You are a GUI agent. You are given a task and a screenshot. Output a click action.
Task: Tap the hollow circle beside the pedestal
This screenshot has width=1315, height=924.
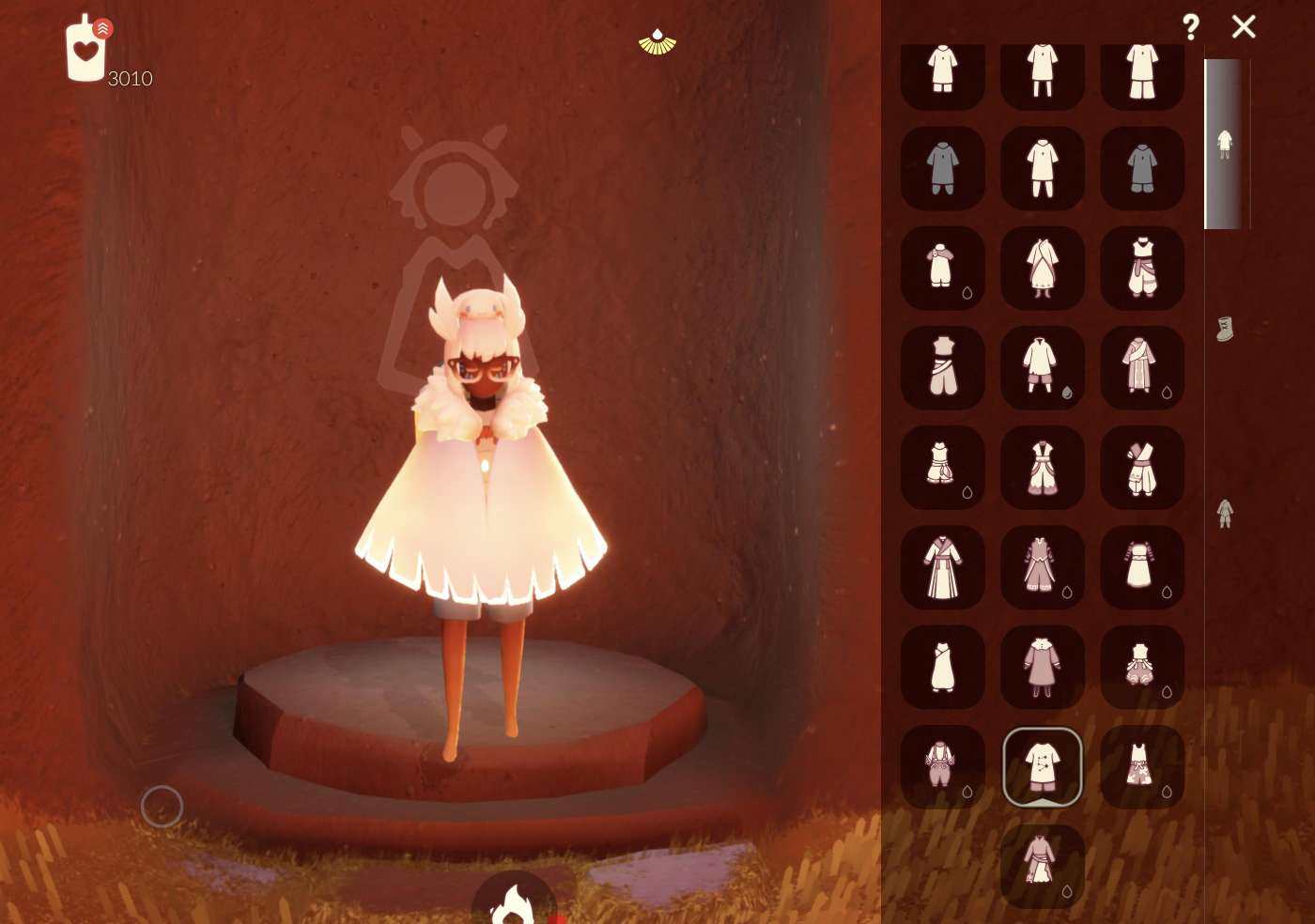click(x=162, y=807)
